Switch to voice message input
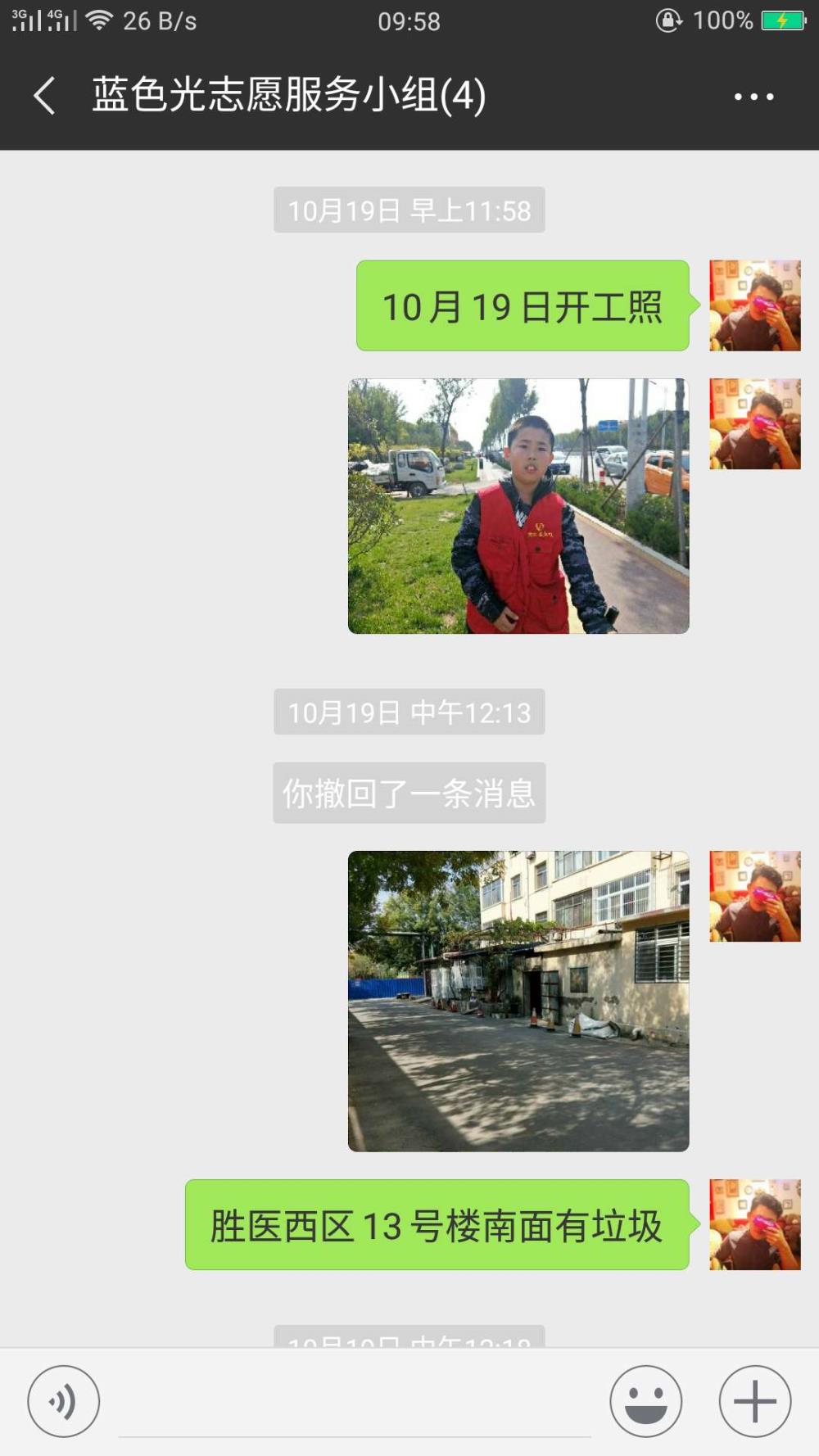This screenshot has width=819, height=1456. [x=64, y=1401]
